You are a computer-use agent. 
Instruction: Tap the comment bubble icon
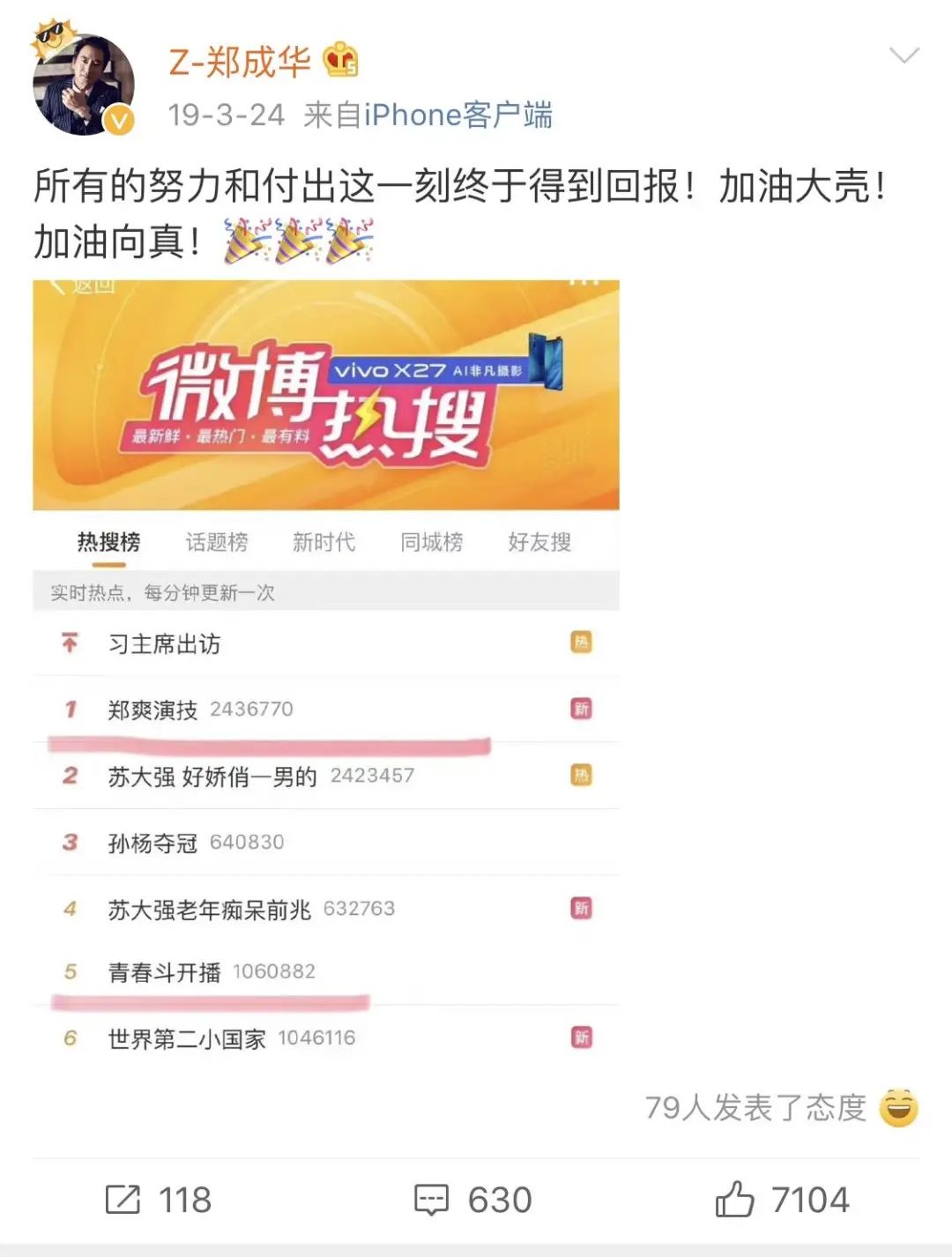point(432,1198)
